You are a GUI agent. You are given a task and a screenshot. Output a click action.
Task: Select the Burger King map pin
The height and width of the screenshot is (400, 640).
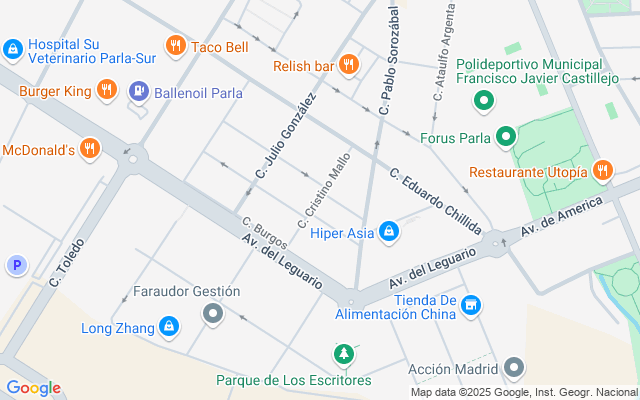pos(107,91)
